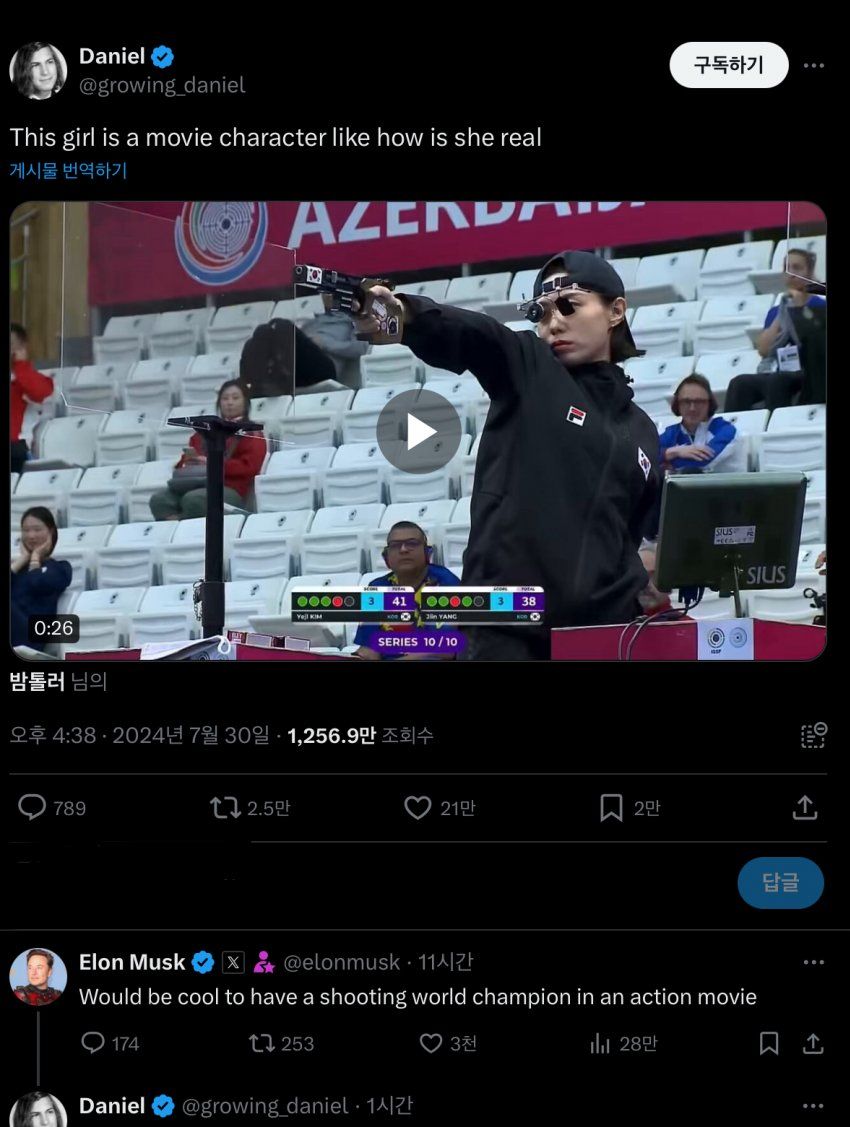The width and height of the screenshot is (850, 1127).
Task: Open overflow menu on Daniel's post
Action: point(814,65)
